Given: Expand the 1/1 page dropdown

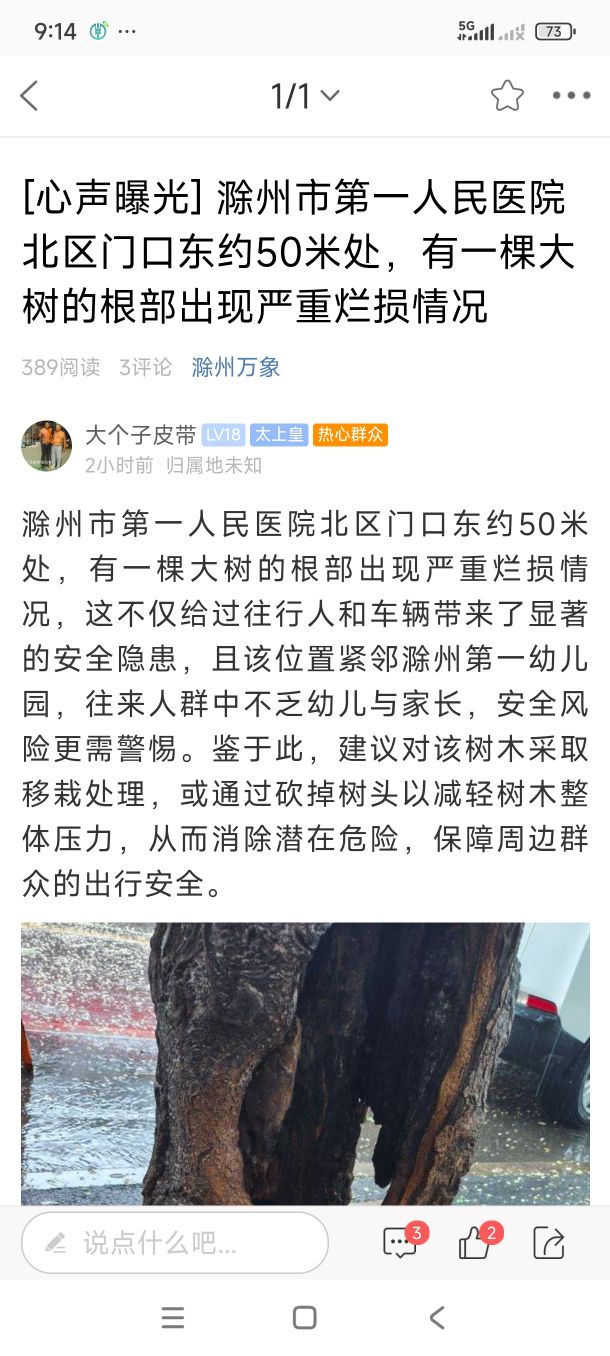Looking at the screenshot, I should [x=305, y=96].
